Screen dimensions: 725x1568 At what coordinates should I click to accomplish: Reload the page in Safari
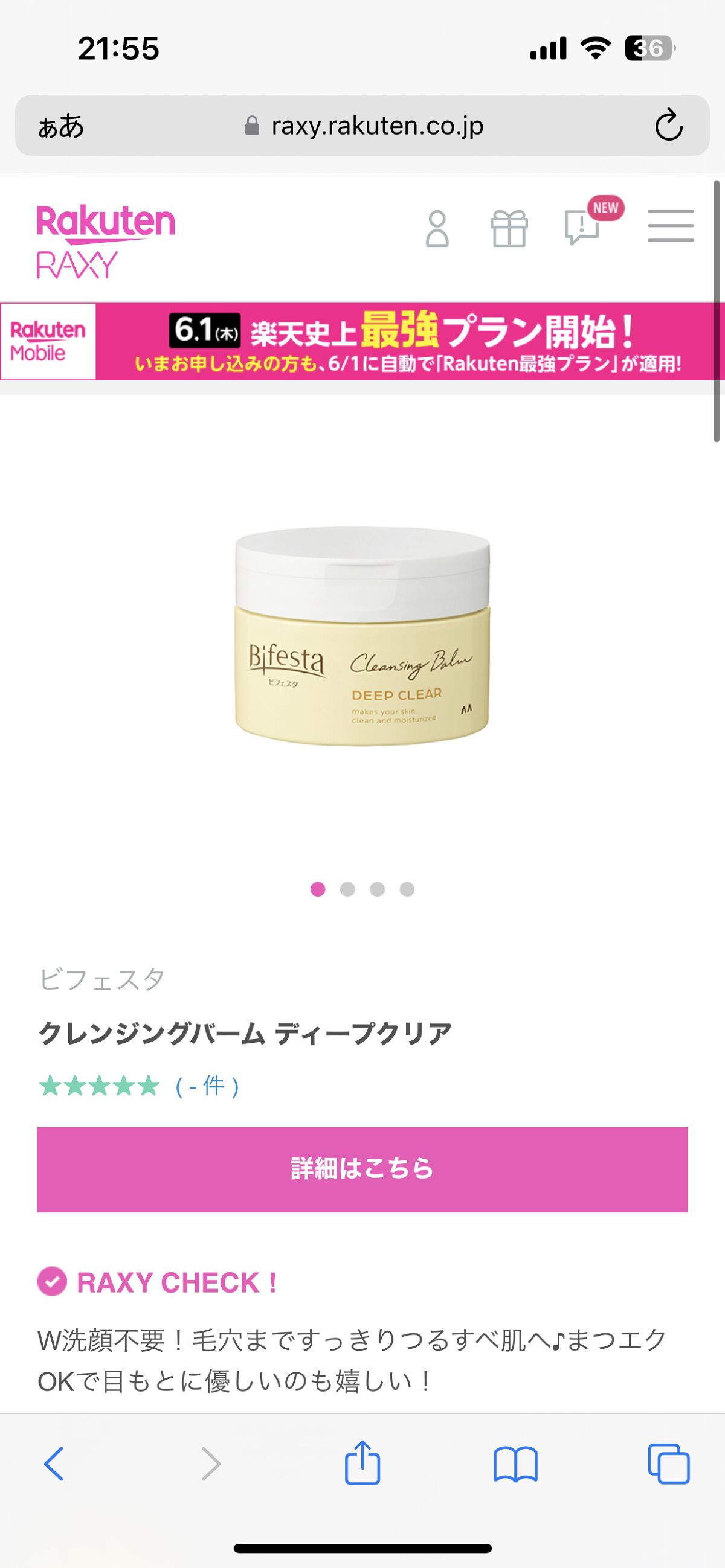[x=668, y=126]
